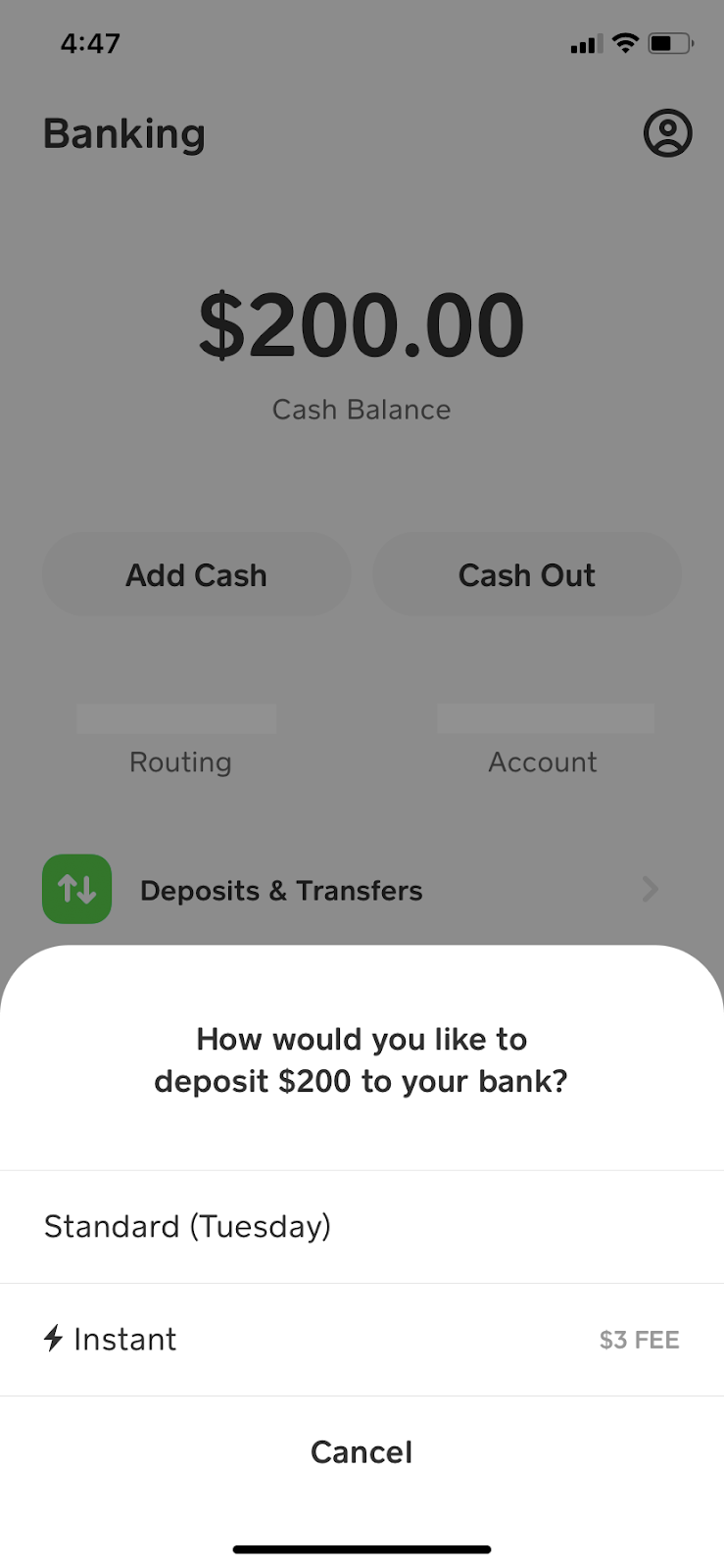This screenshot has height=1568, width=724.
Task: Tap the Cash Out button
Action: pyautogui.click(x=527, y=575)
